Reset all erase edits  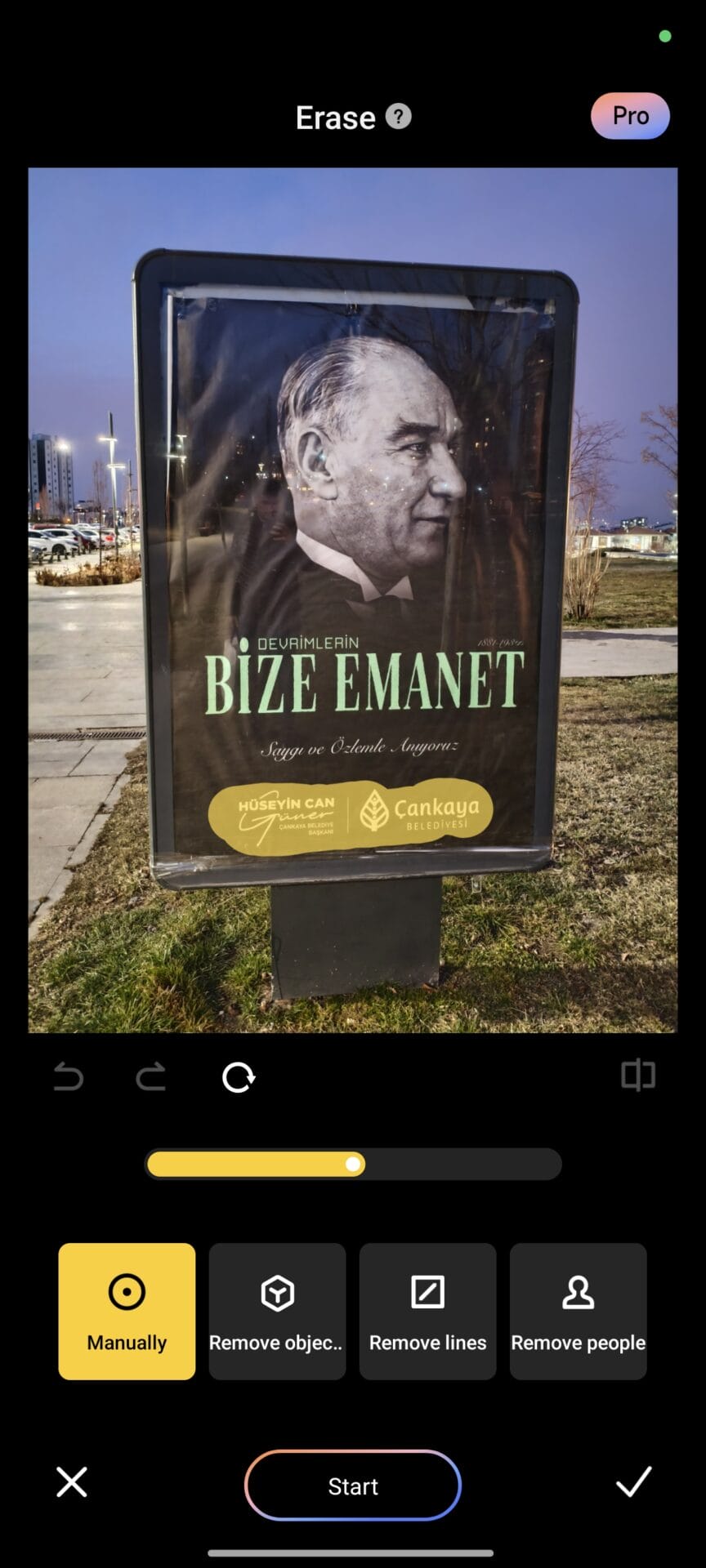pyautogui.click(x=239, y=1077)
